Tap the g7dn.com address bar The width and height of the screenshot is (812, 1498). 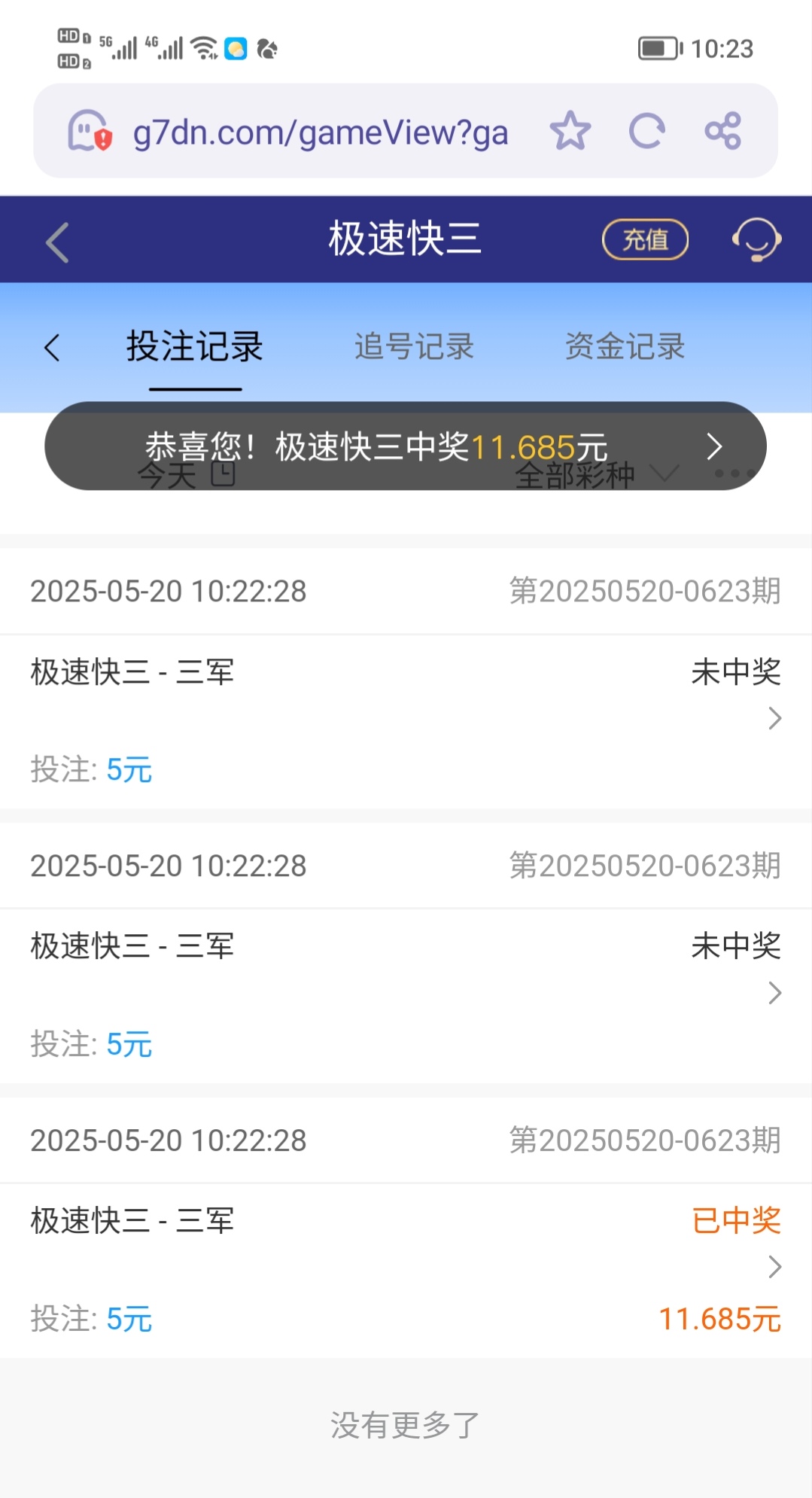pyautogui.click(x=320, y=132)
